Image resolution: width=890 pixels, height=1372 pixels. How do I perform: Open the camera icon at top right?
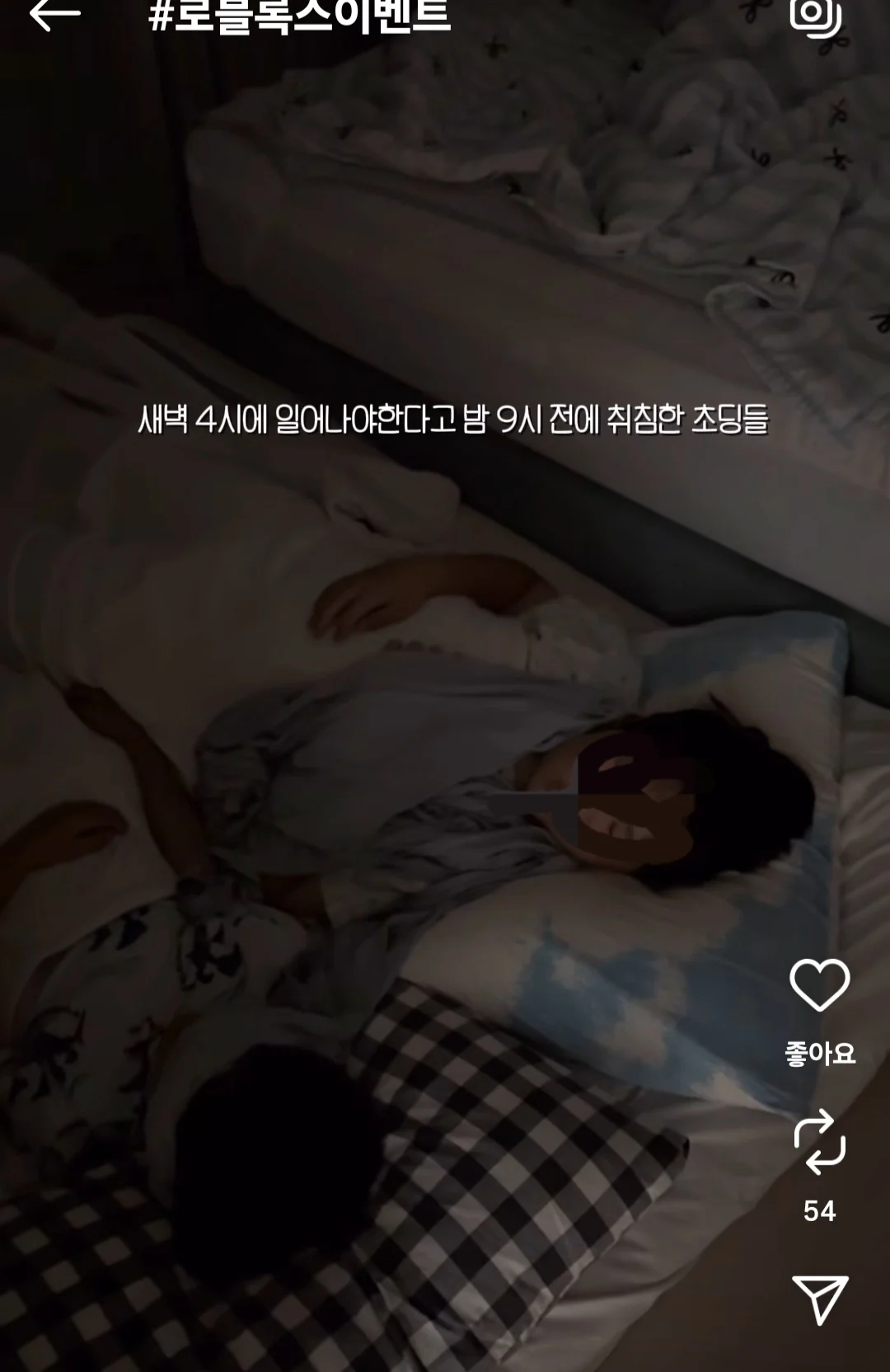pyautogui.click(x=815, y=16)
